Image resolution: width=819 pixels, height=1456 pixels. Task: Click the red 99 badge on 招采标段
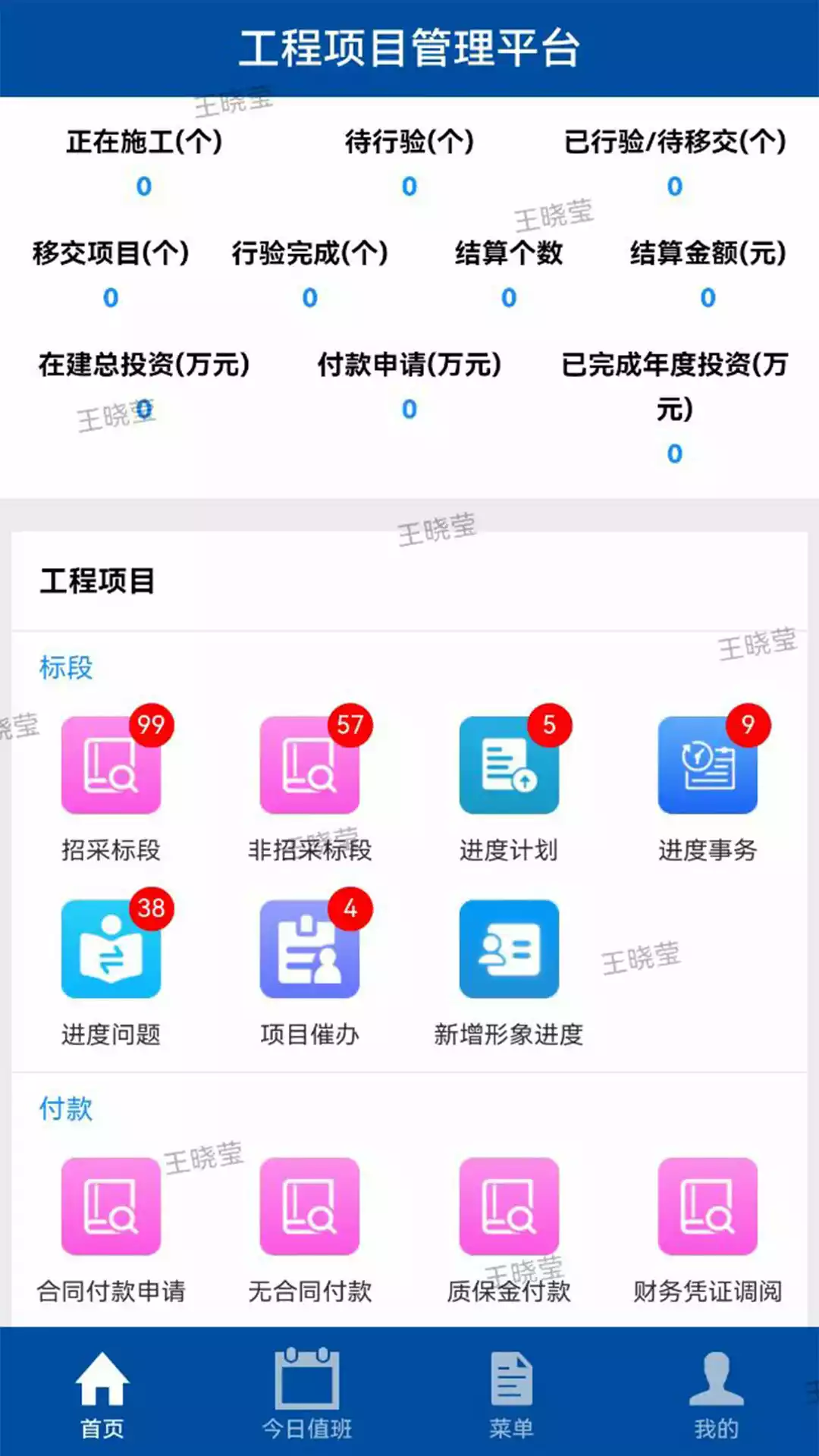[150, 724]
